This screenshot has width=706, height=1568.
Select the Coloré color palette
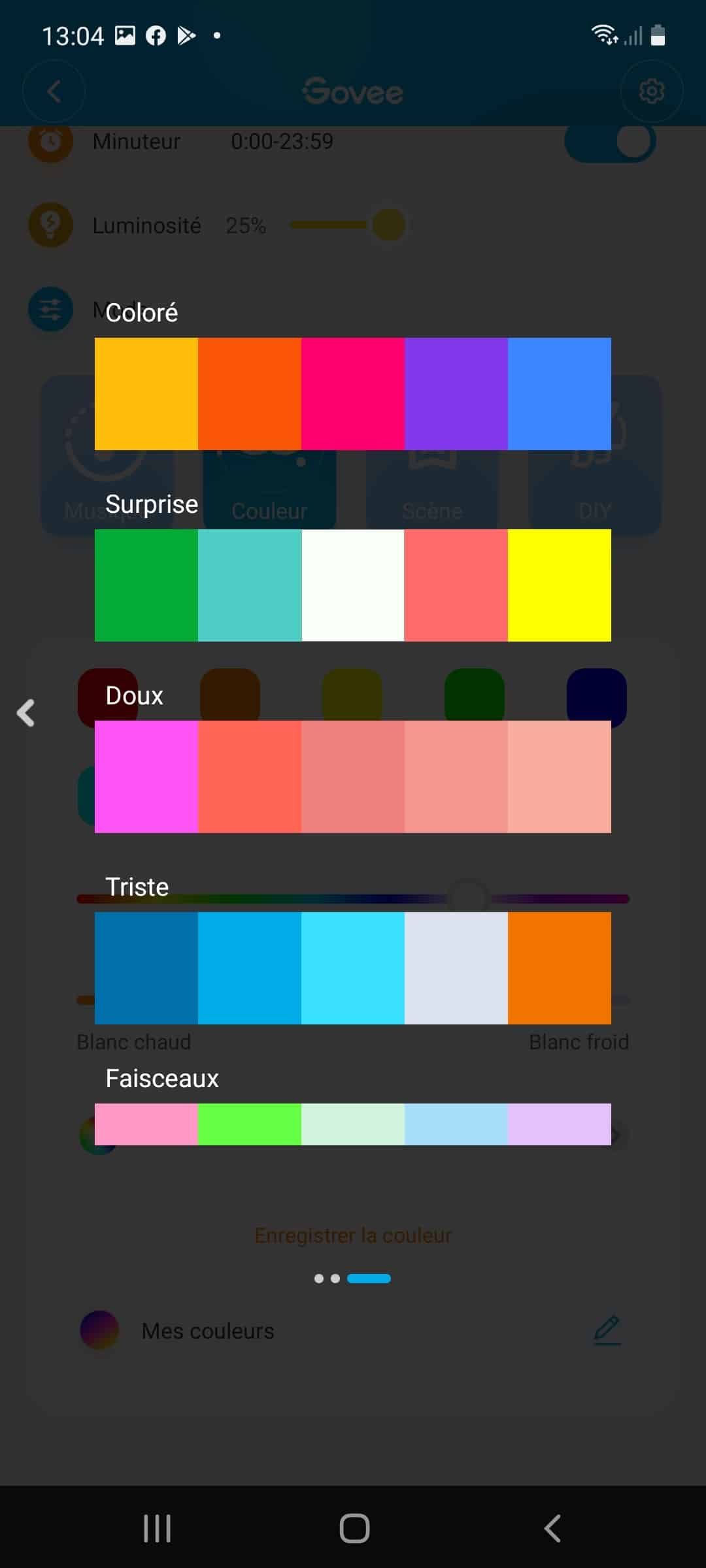353,393
